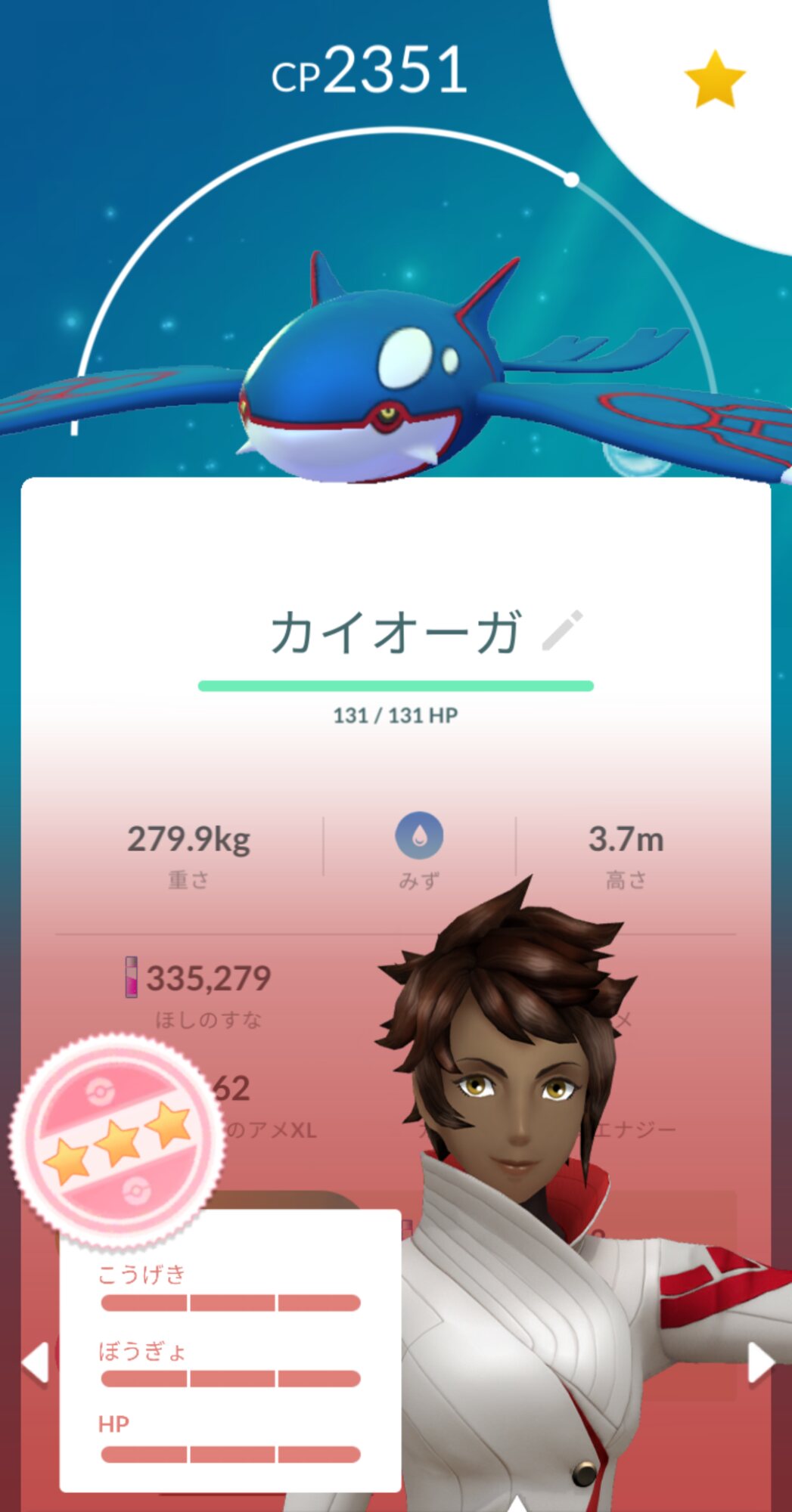Go to the previous Pokémon appraisal
Screen dimensions: 792x1512
35,1362
